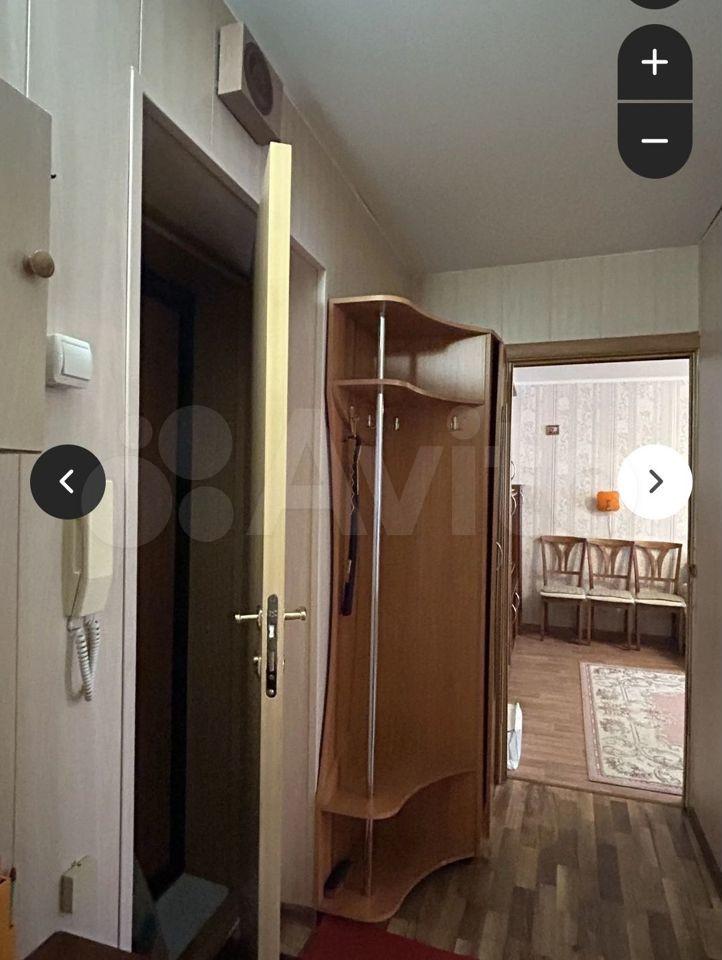This screenshot has width=722, height=960.
Task: Zoom out with the minus button
Action: (655, 140)
